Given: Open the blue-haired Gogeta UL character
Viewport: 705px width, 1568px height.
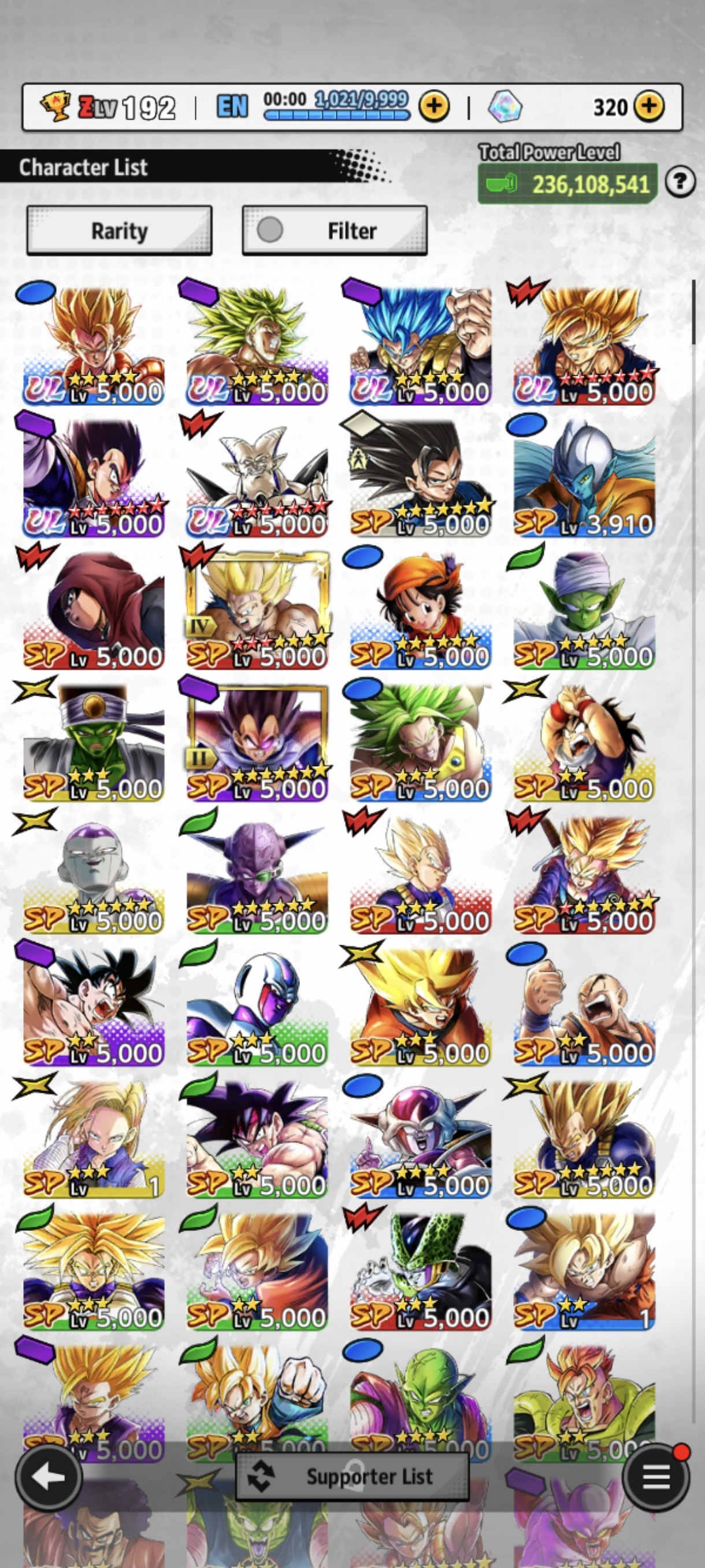Looking at the screenshot, I should coord(420,345).
